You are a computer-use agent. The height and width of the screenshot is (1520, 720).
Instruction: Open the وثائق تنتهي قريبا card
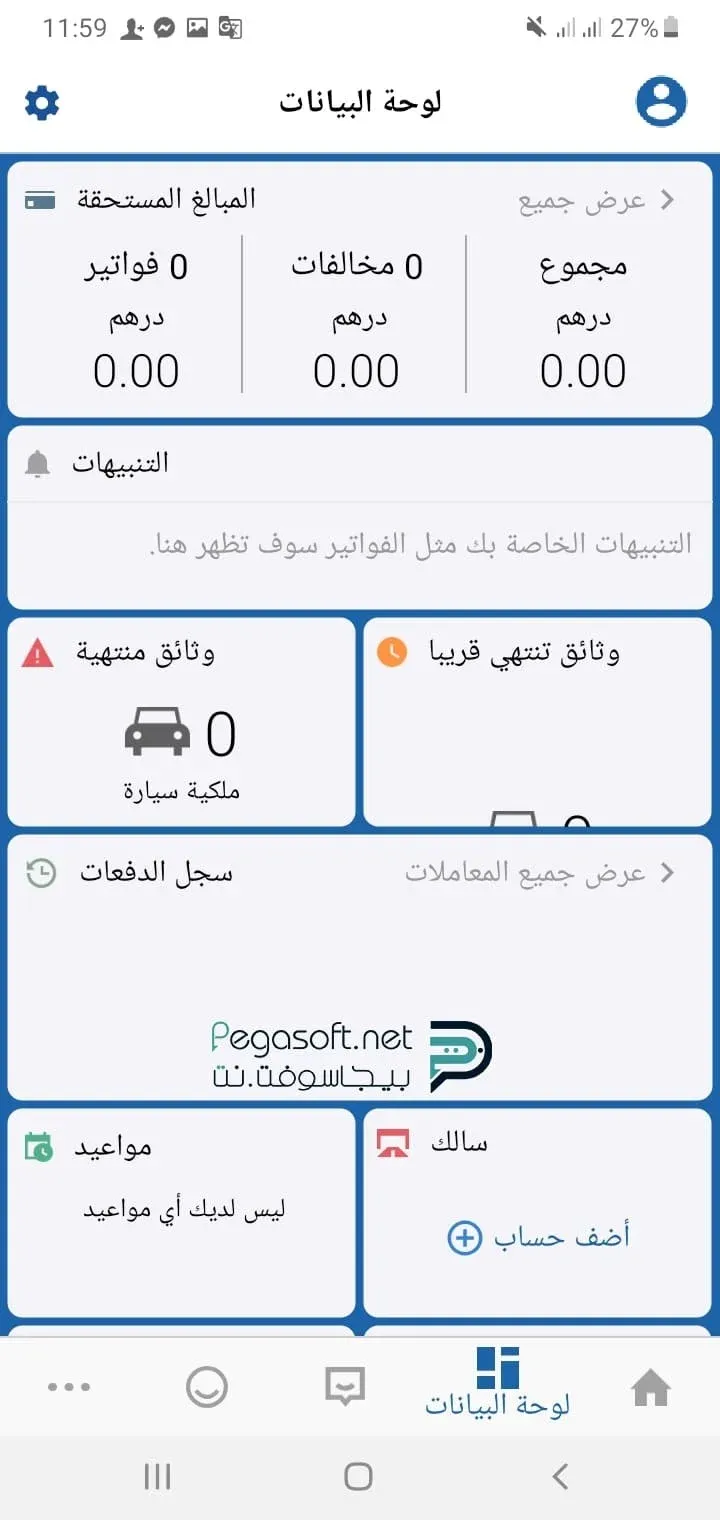point(538,720)
